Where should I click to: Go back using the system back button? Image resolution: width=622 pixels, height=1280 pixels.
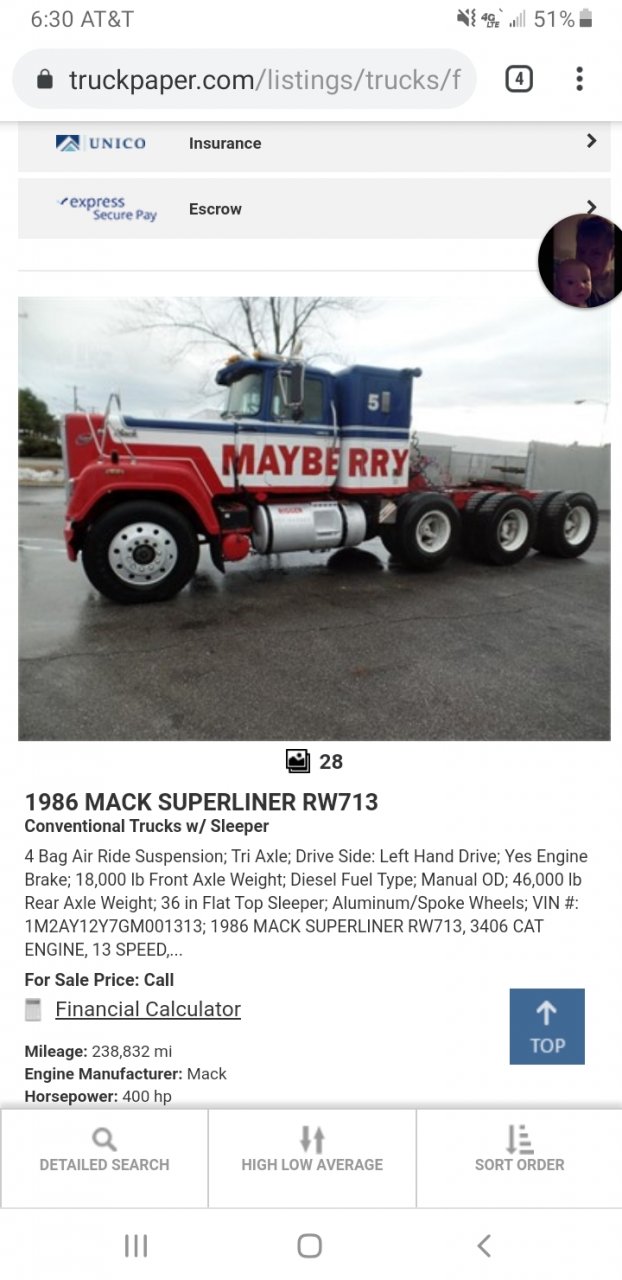click(x=484, y=1245)
